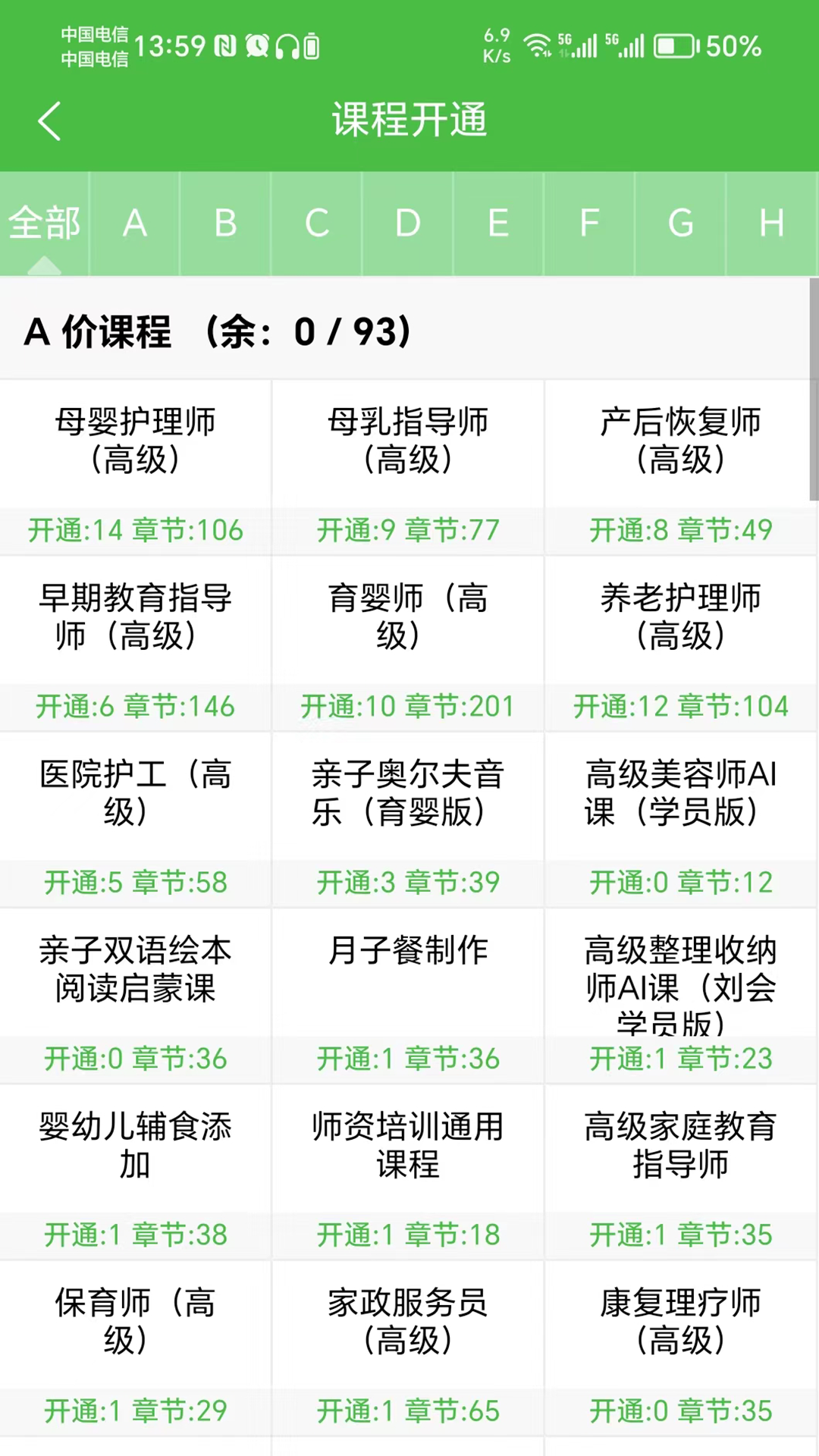Open the 育婴师（高级） course
This screenshot has height=1456, width=819.
[x=408, y=617]
